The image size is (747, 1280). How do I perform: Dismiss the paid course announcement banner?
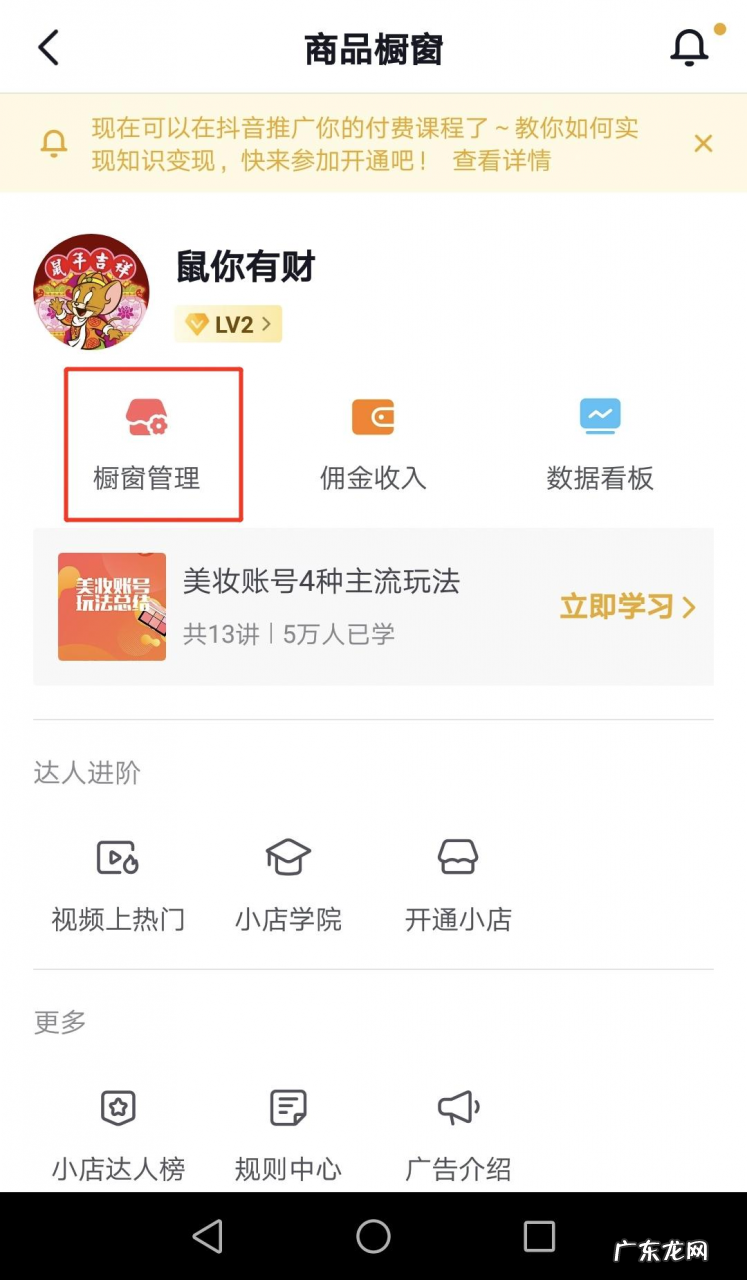703,143
